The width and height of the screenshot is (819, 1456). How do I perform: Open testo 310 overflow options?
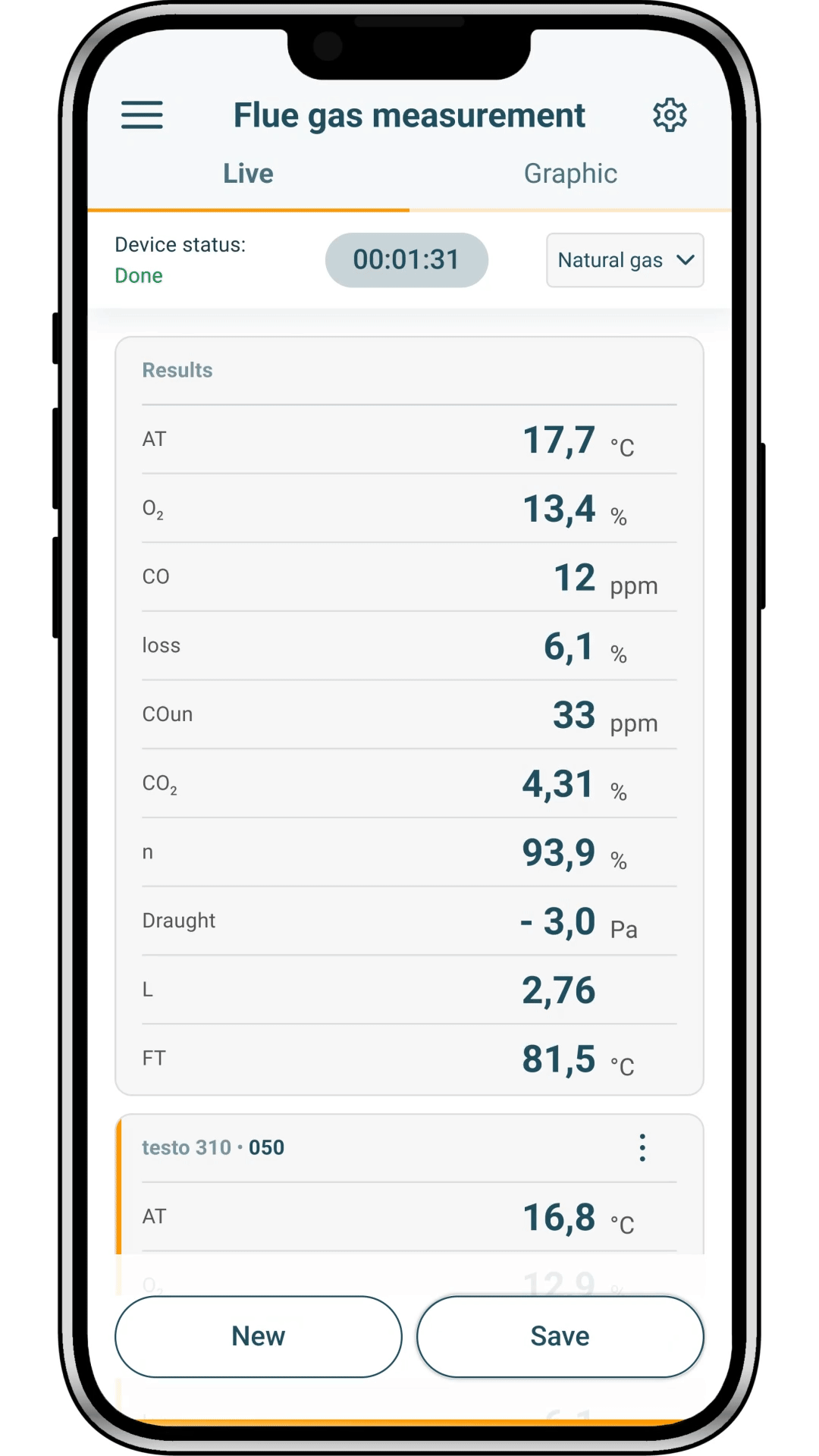[642, 1148]
